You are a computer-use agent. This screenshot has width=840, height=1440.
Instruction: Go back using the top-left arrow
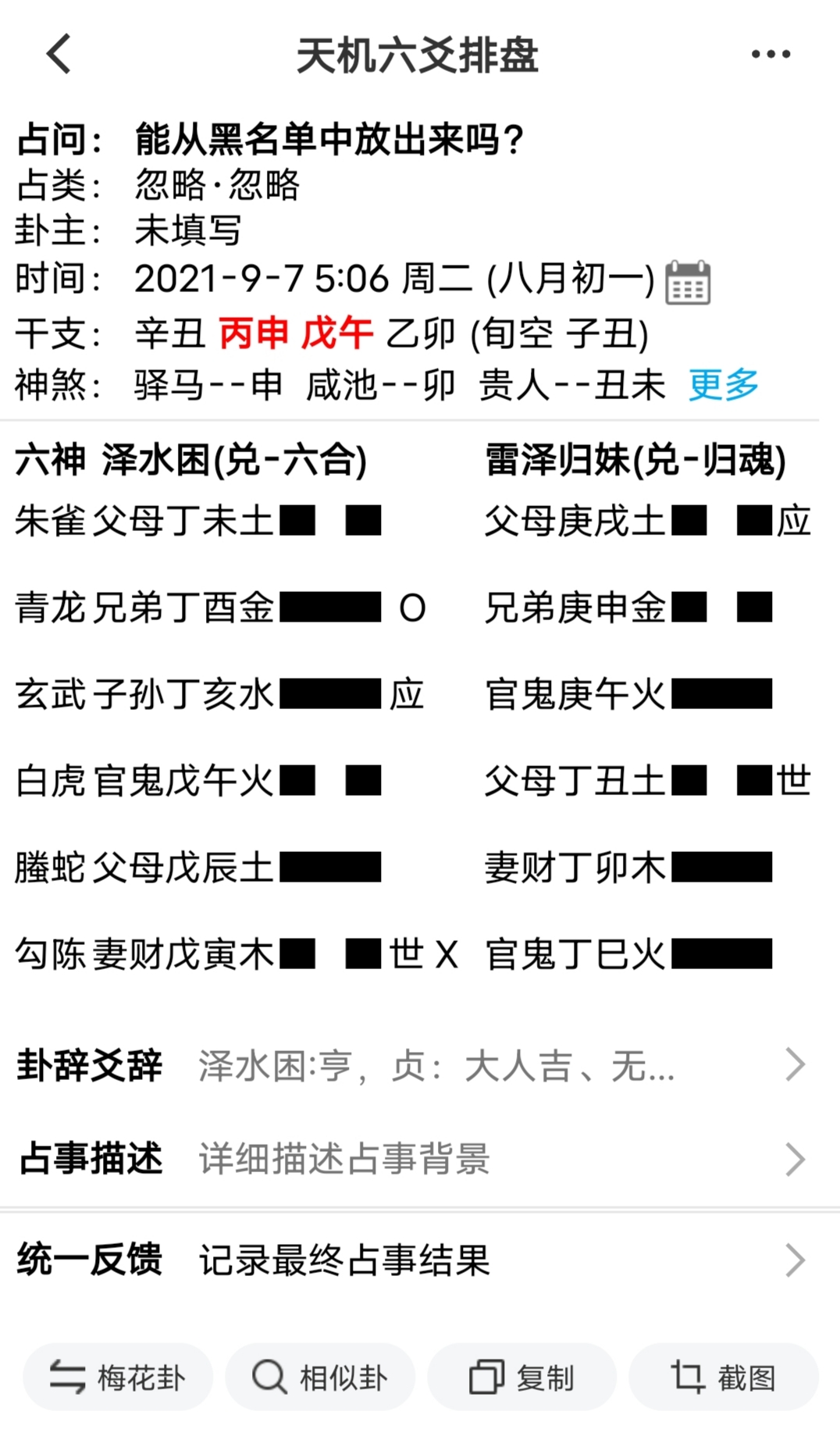[59, 54]
